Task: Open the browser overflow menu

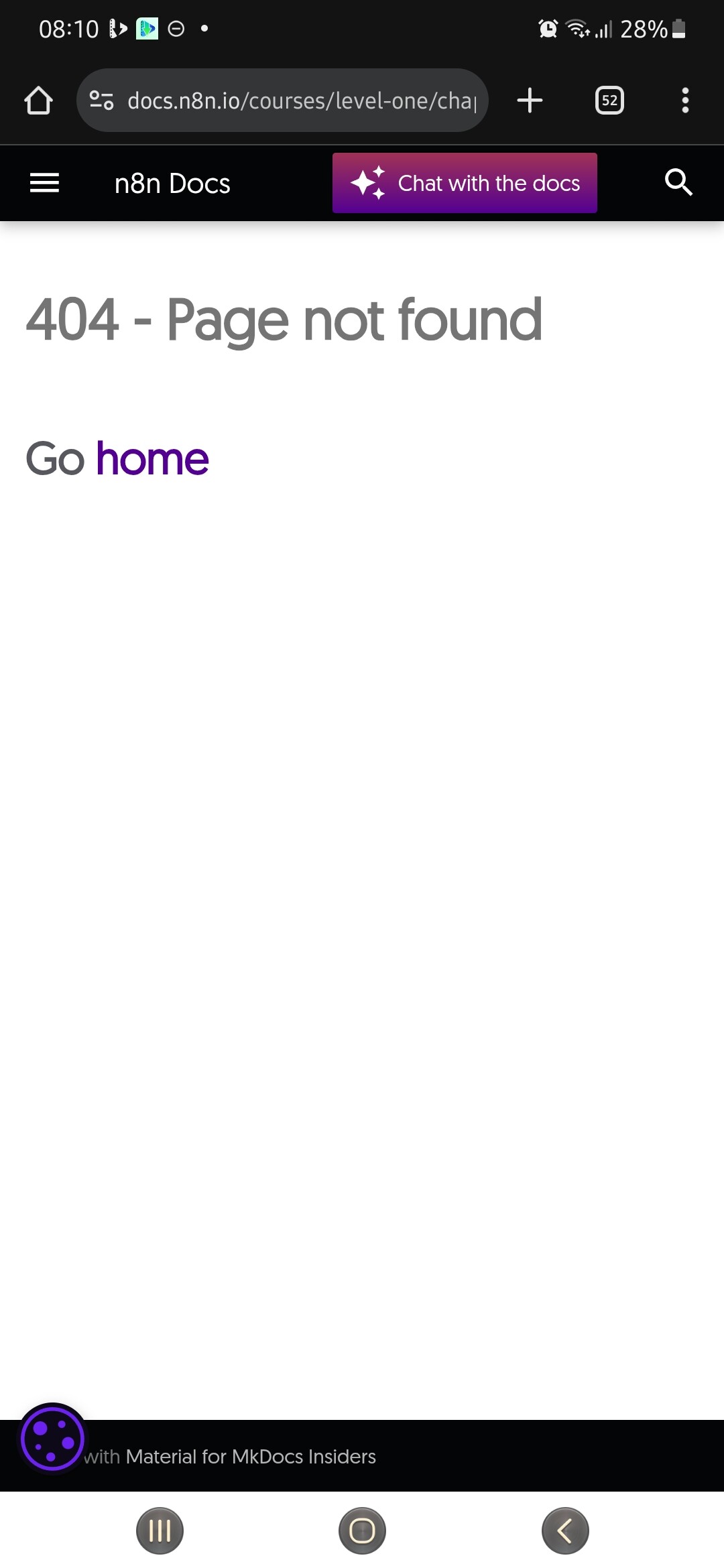Action: (x=684, y=101)
